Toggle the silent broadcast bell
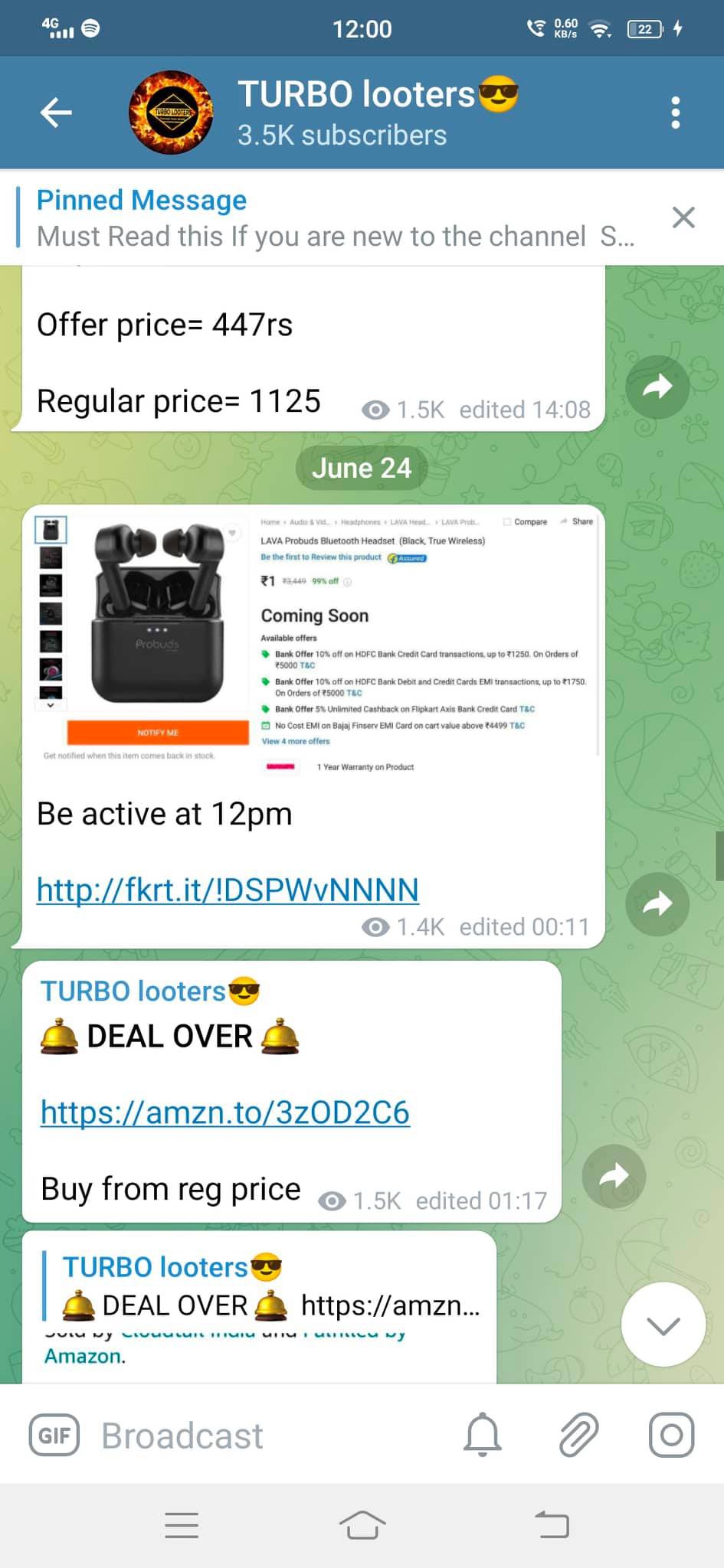Viewport: 724px width, 1568px height. 483,1435
